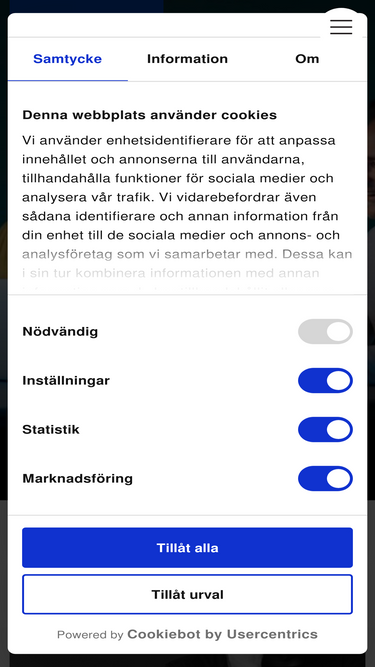Choose Tillåt urval
375x667 pixels.
click(188, 594)
